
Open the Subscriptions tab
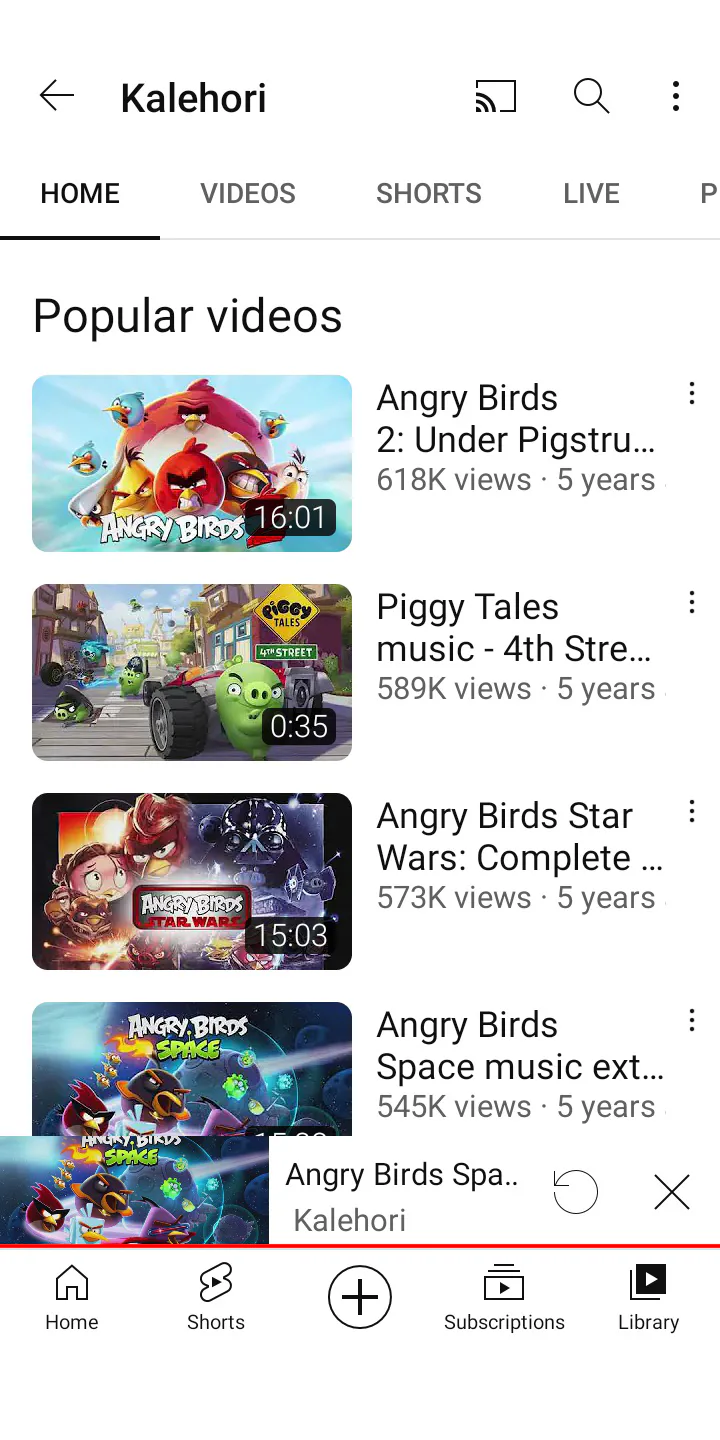504,1297
